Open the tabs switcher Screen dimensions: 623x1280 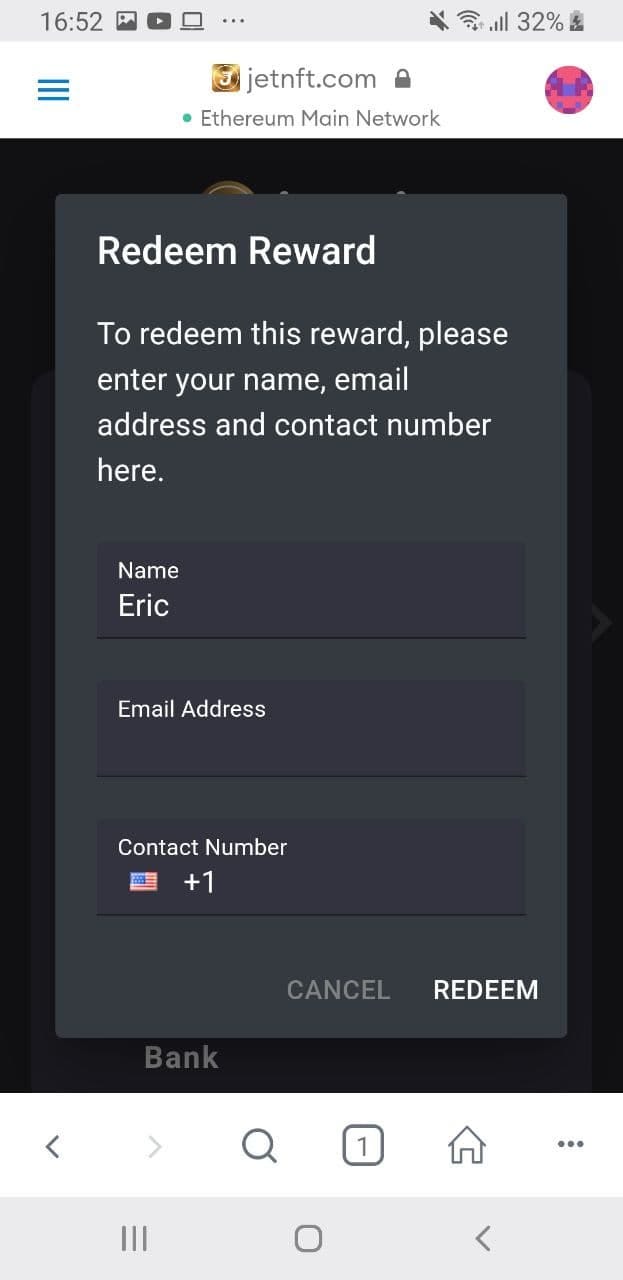[363, 1146]
